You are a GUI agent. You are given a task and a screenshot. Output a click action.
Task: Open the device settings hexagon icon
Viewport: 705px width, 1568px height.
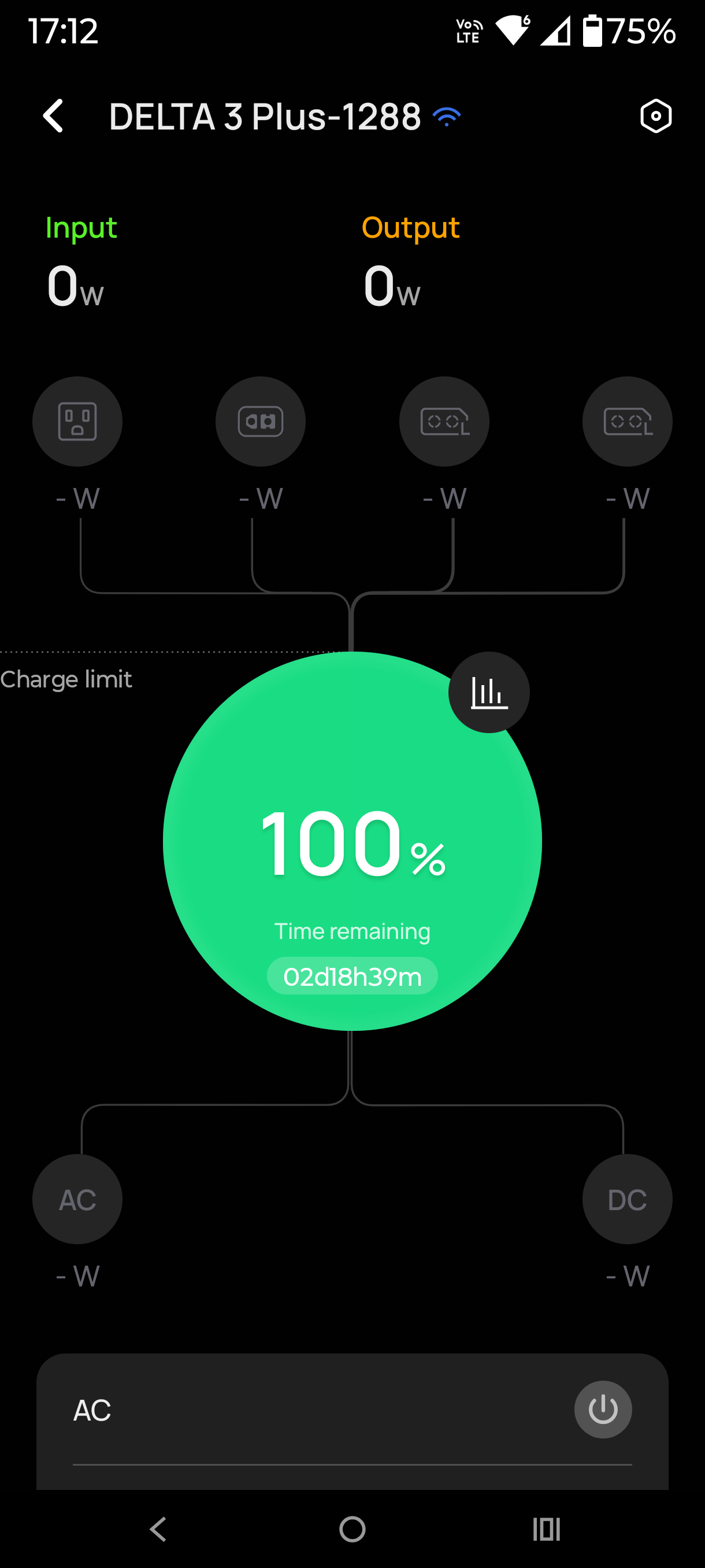point(656,116)
